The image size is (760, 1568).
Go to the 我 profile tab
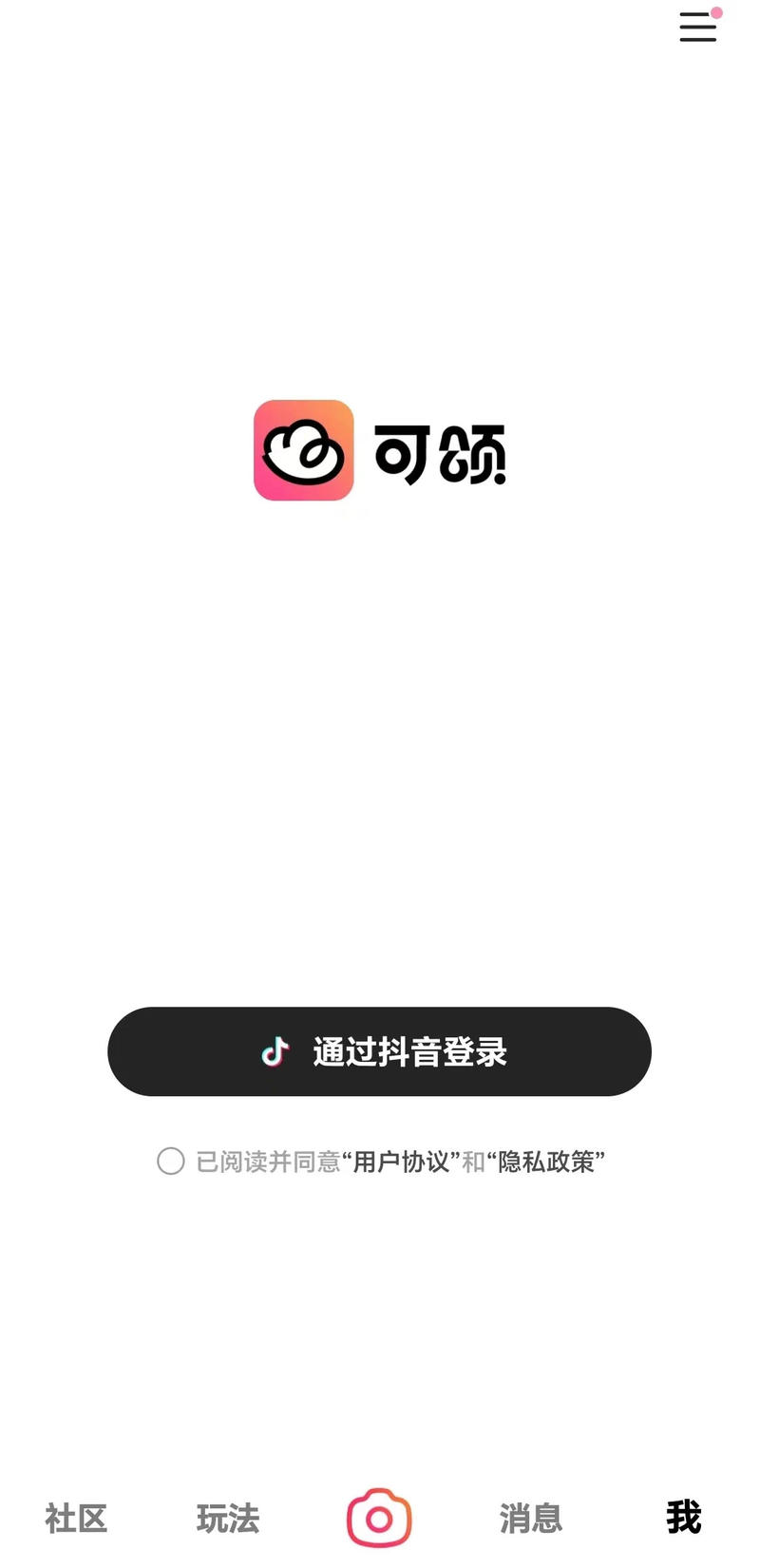(x=683, y=1520)
